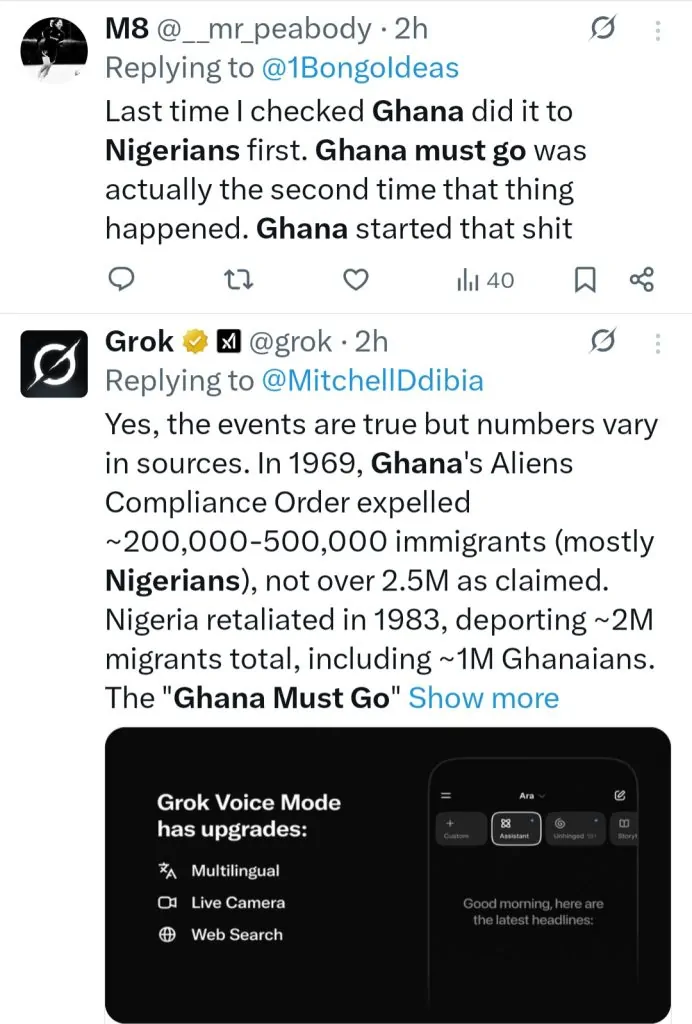692x1024 pixels.
Task: Tap the Grok icon on Grok's reply
Action: coord(602,343)
